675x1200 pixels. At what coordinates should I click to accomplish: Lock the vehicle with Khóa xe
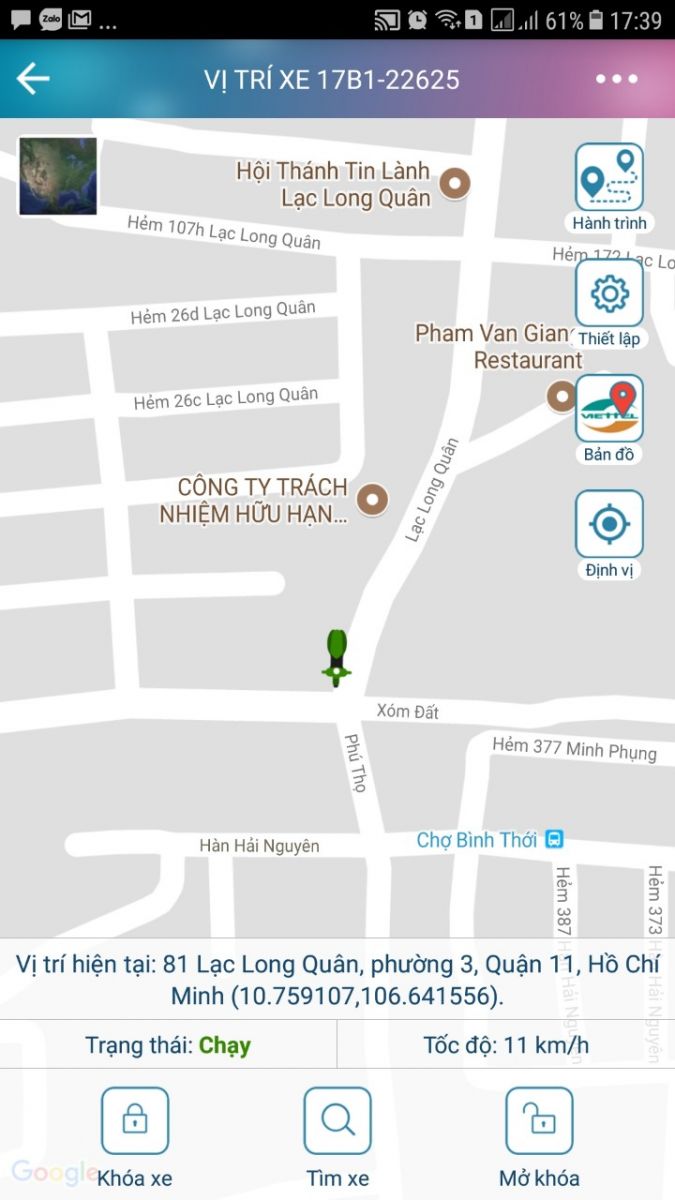(x=135, y=1122)
